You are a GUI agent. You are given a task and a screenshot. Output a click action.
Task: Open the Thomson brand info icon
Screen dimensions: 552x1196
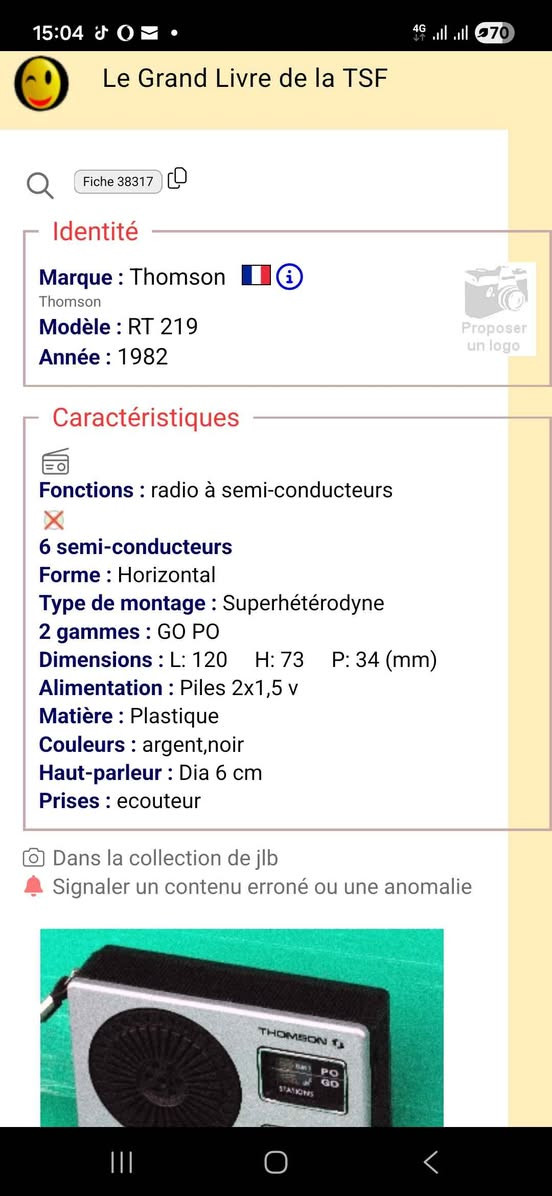coord(289,276)
